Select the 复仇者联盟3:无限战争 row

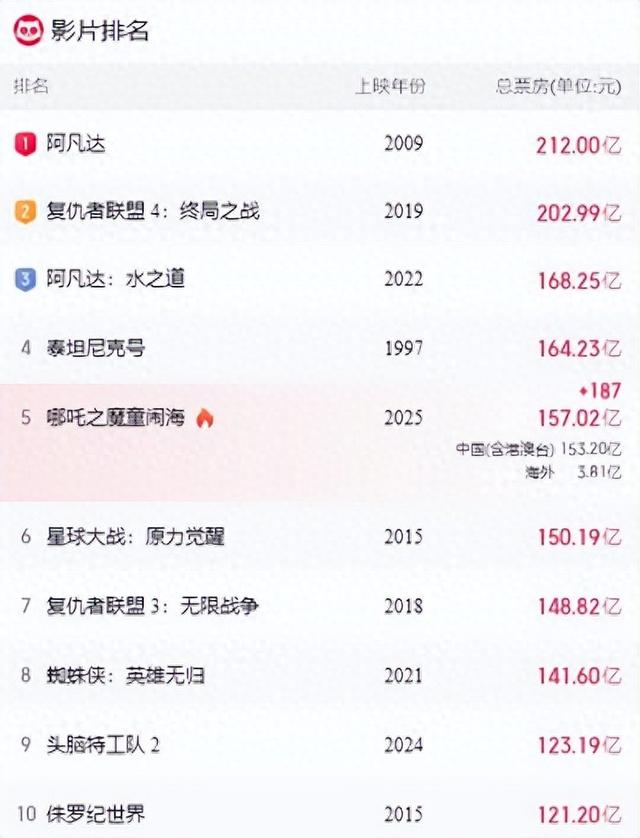click(x=320, y=606)
